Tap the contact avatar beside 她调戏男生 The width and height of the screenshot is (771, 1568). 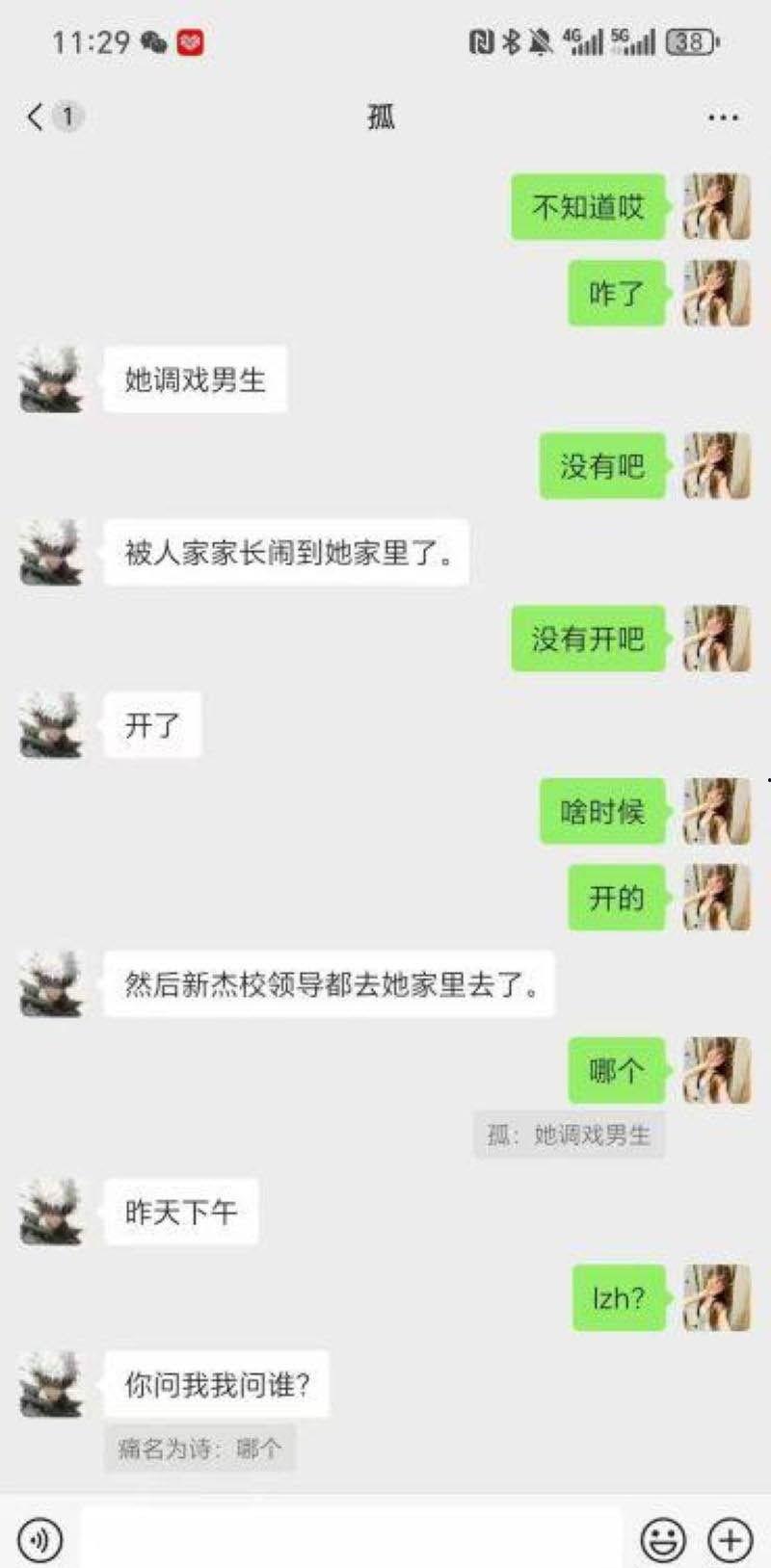[50, 379]
